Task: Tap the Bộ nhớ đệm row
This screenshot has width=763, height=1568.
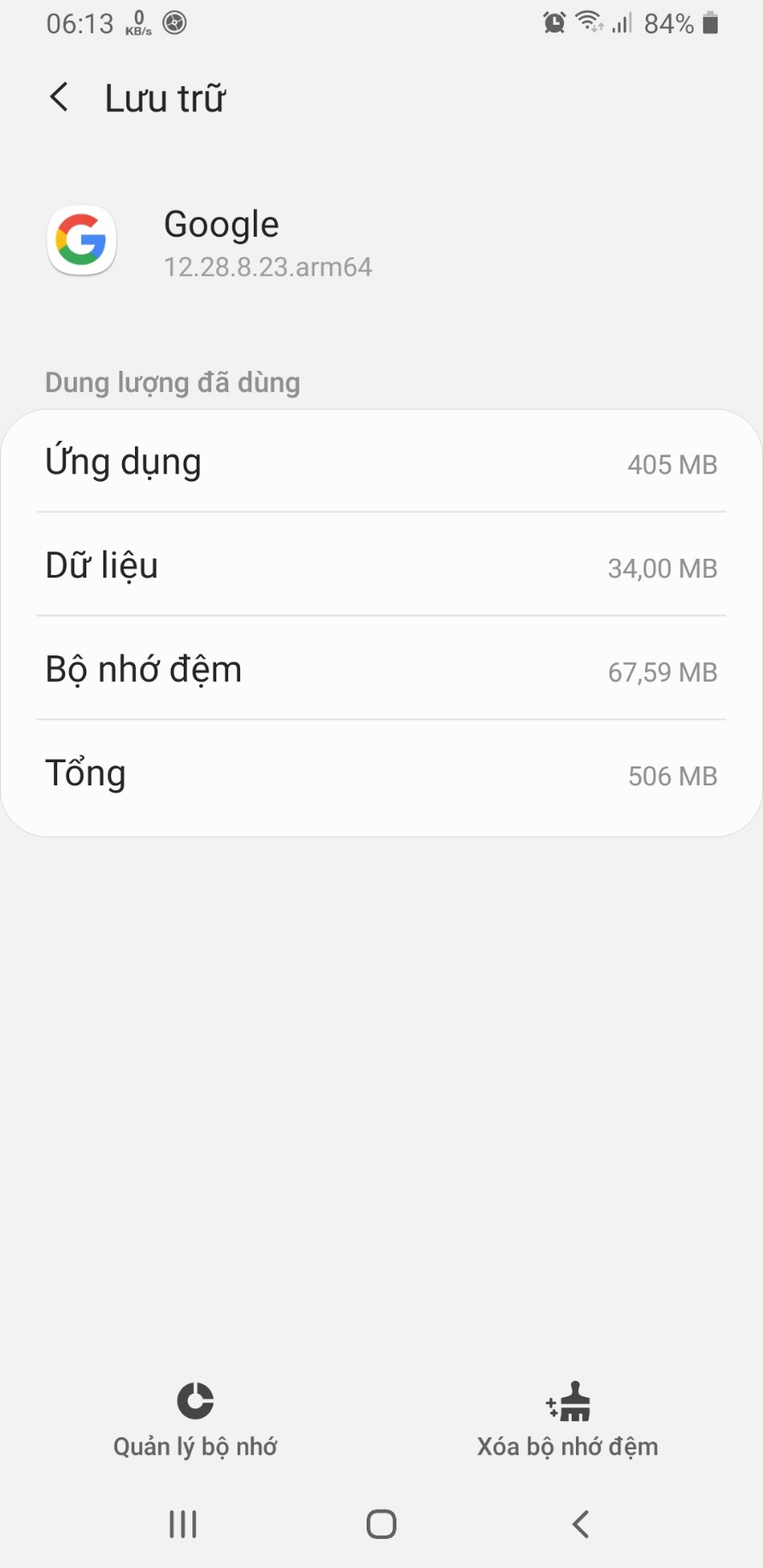Action: (381, 670)
